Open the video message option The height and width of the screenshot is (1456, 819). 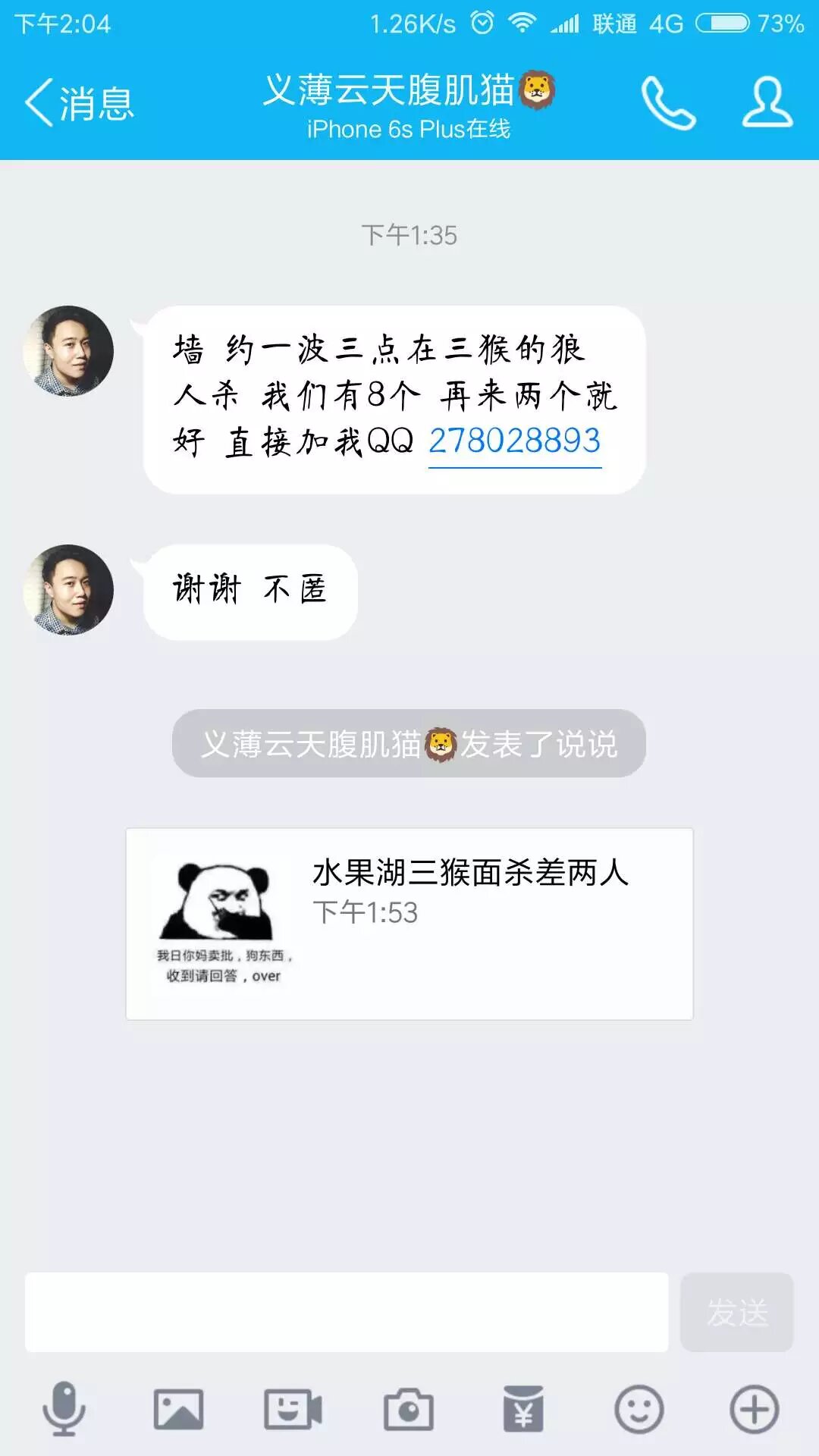293,1409
